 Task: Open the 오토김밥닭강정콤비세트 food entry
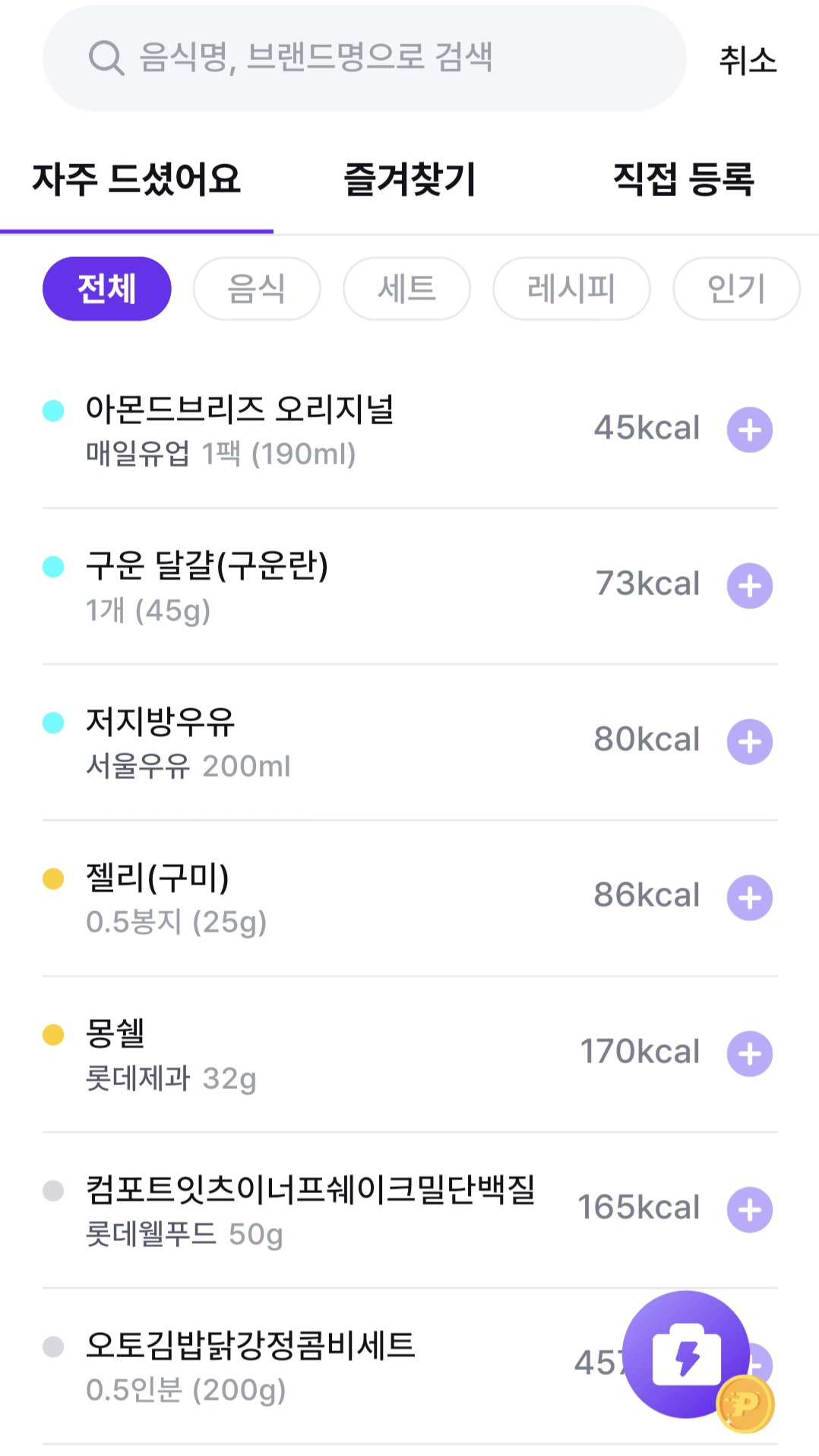click(x=251, y=1366)
